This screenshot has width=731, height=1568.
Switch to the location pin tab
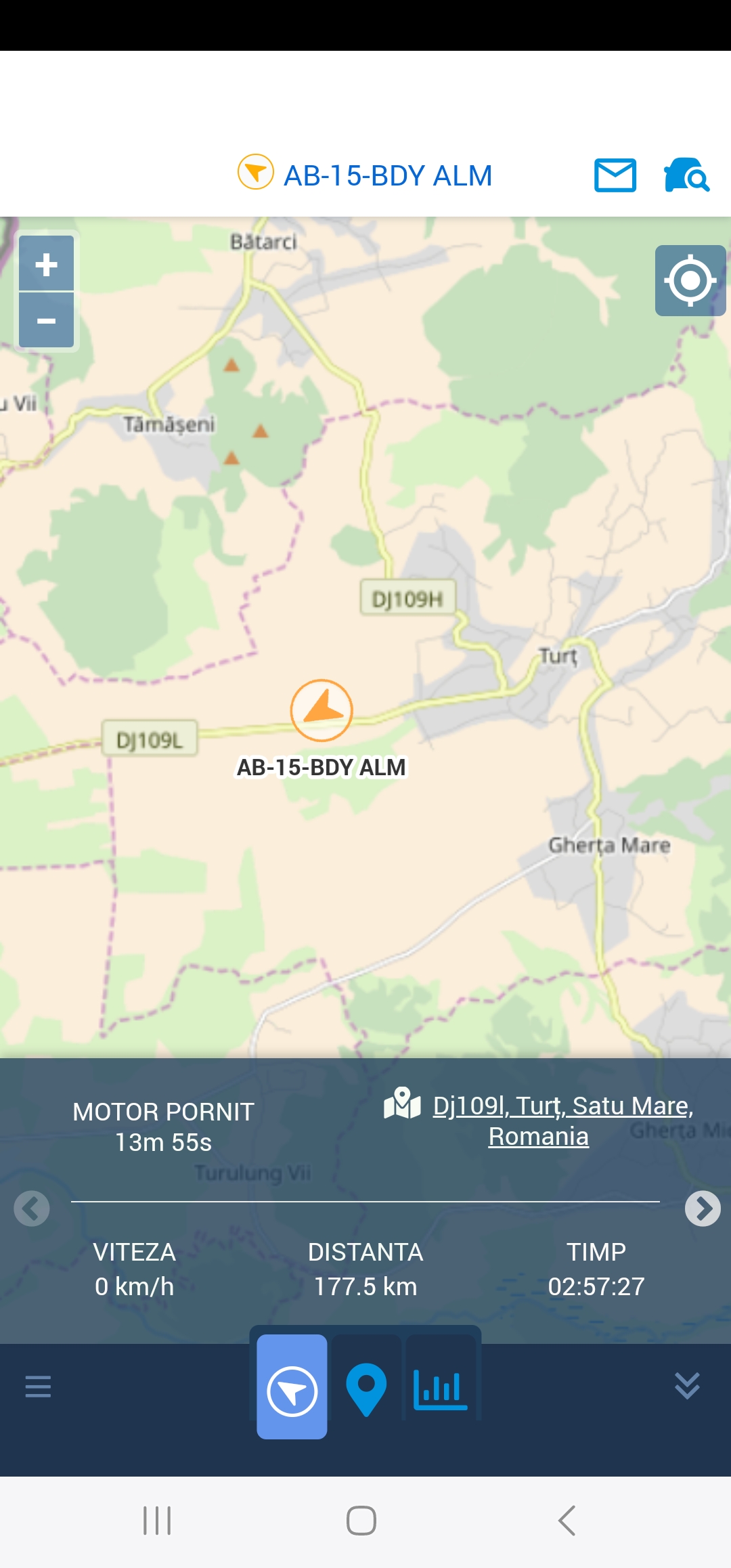(x=366, y=1387)
